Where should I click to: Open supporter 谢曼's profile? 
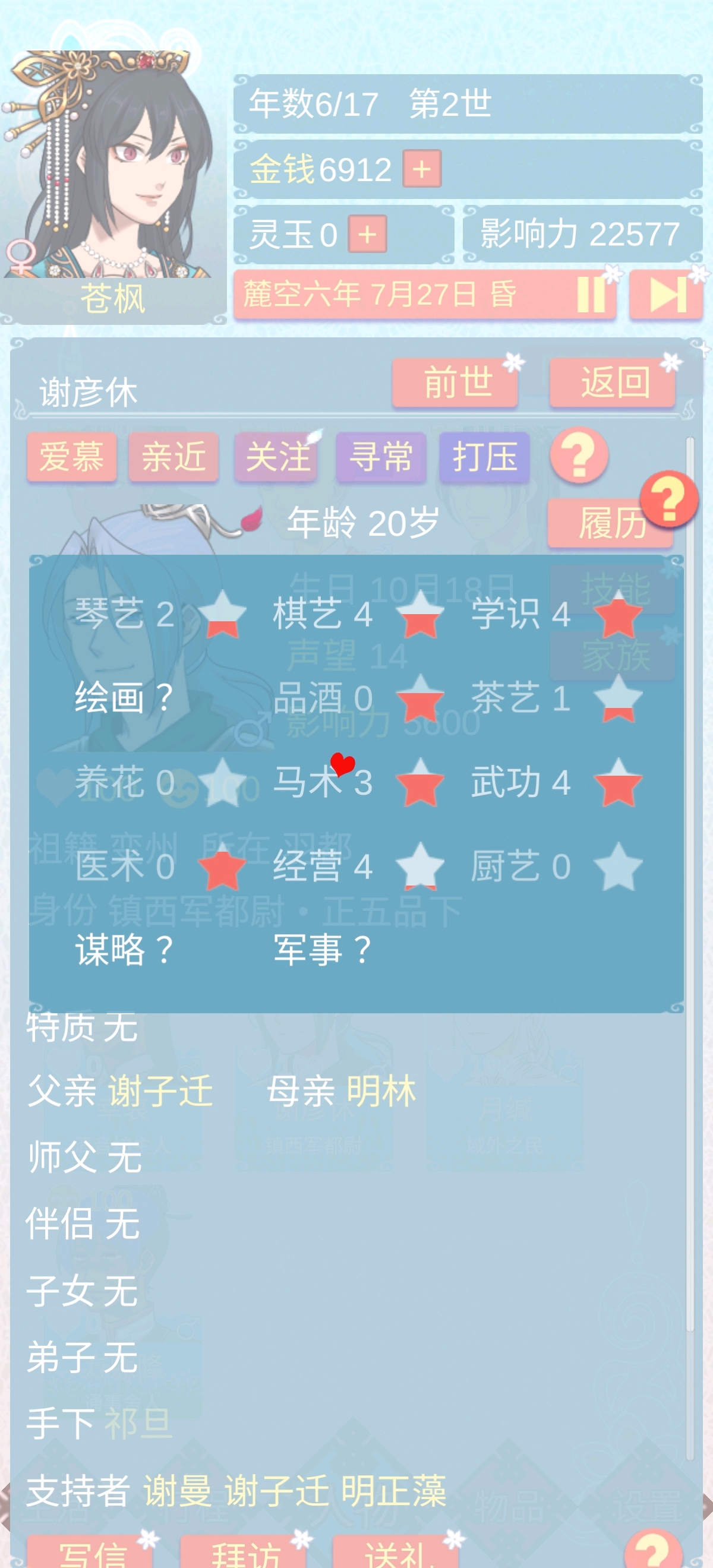click(178, 1491)
